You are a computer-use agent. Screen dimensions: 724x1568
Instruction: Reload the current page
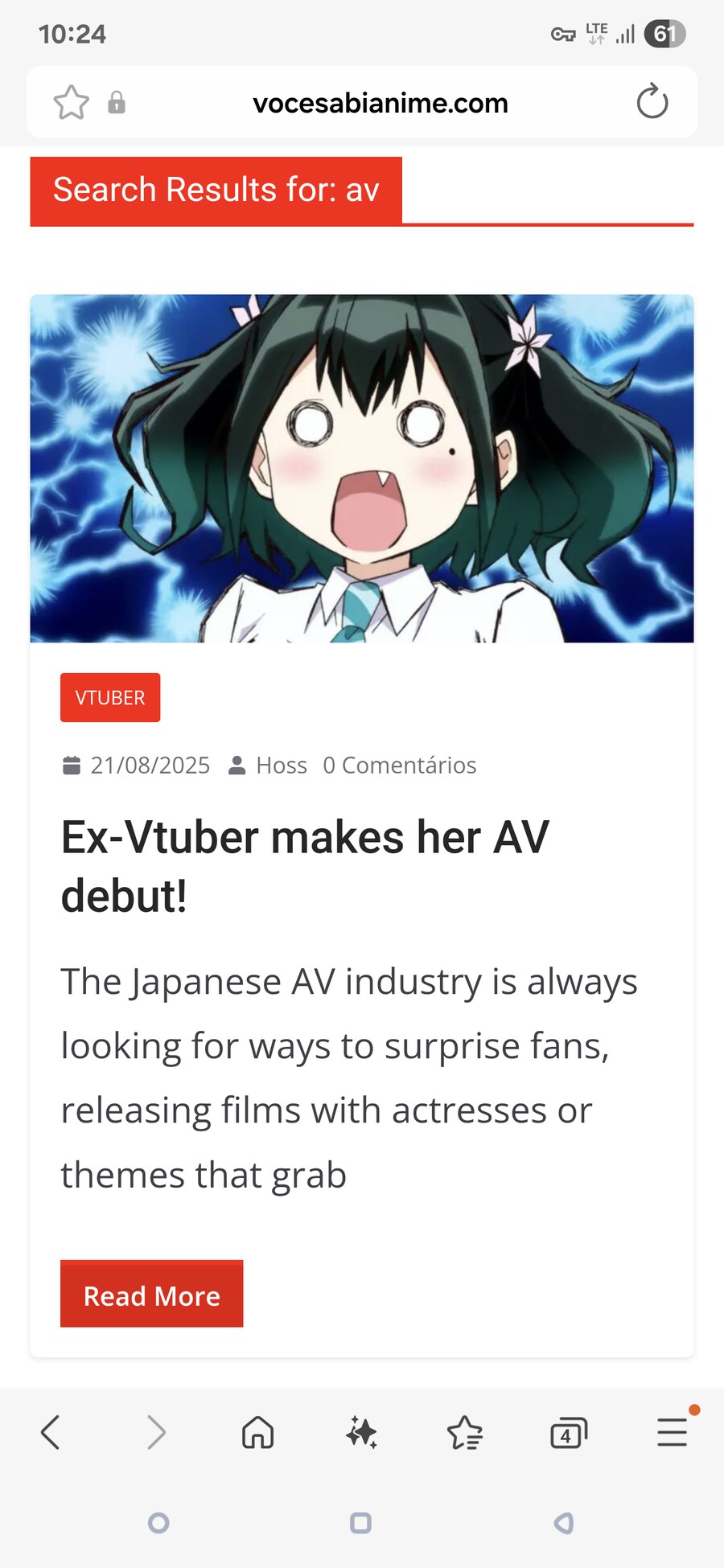pyautogui.click(x=652, y=102)
